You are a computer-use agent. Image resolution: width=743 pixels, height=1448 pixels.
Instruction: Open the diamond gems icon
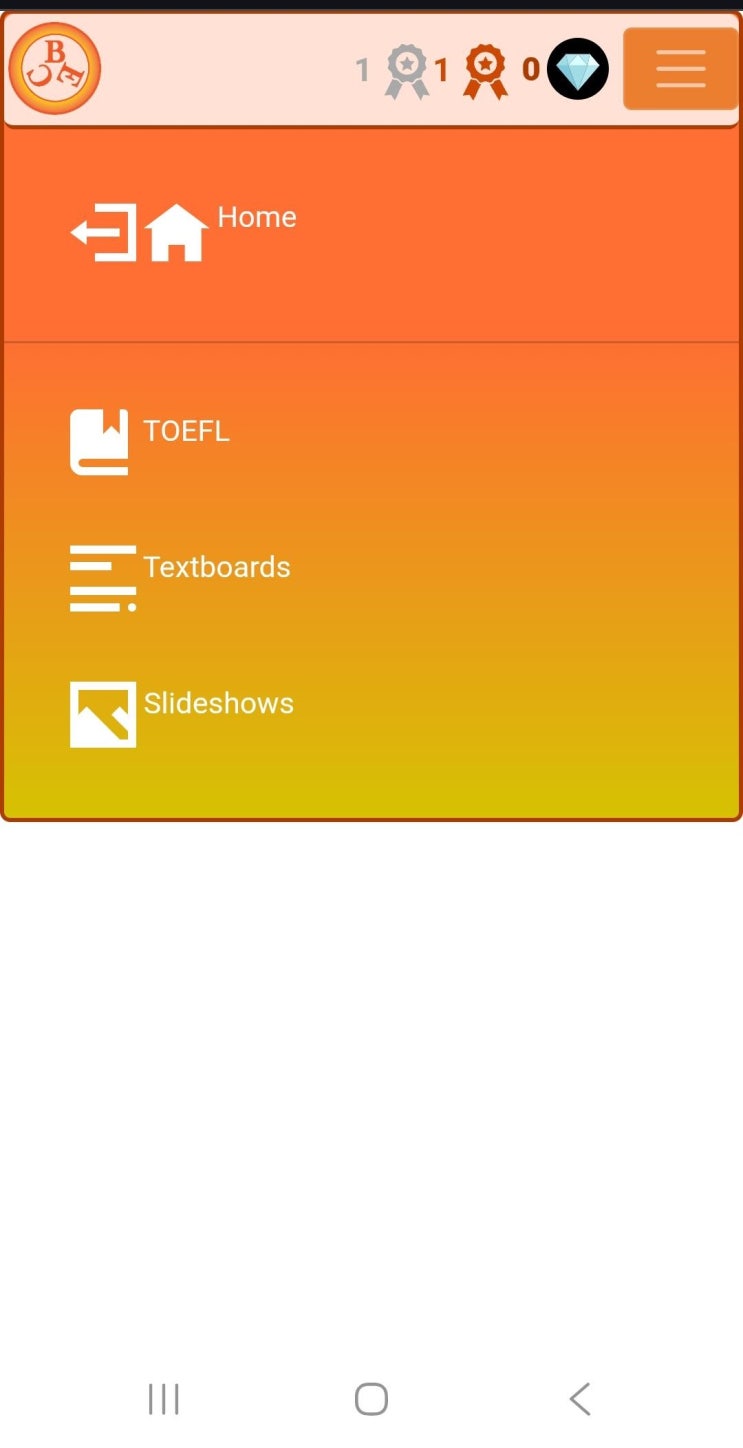point(578,69)
